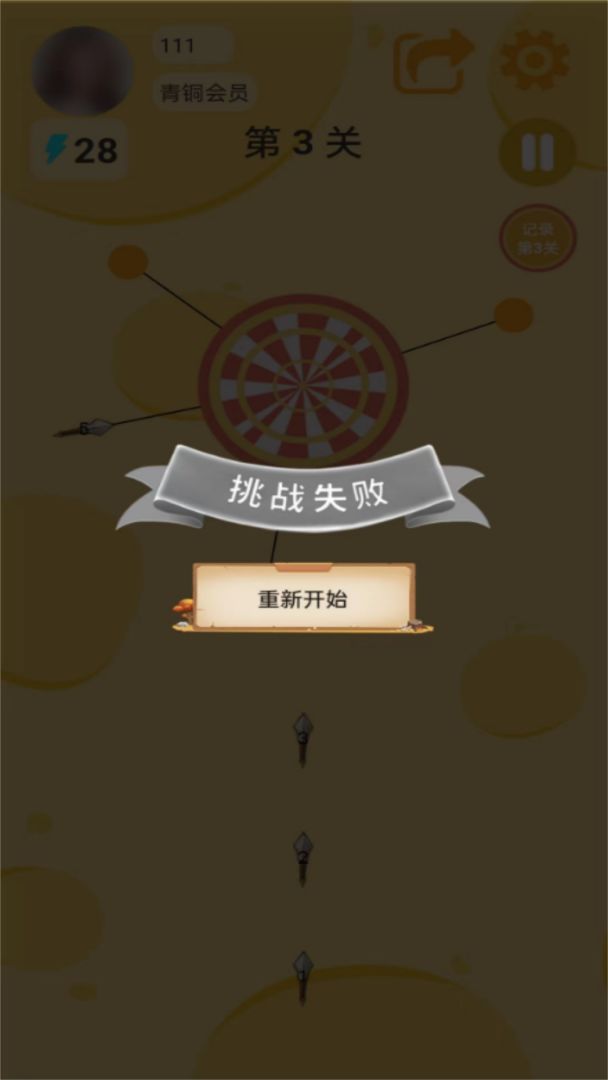608x1080 pixels.
Task: Open the player profile avatar
Action: point(83,71)
